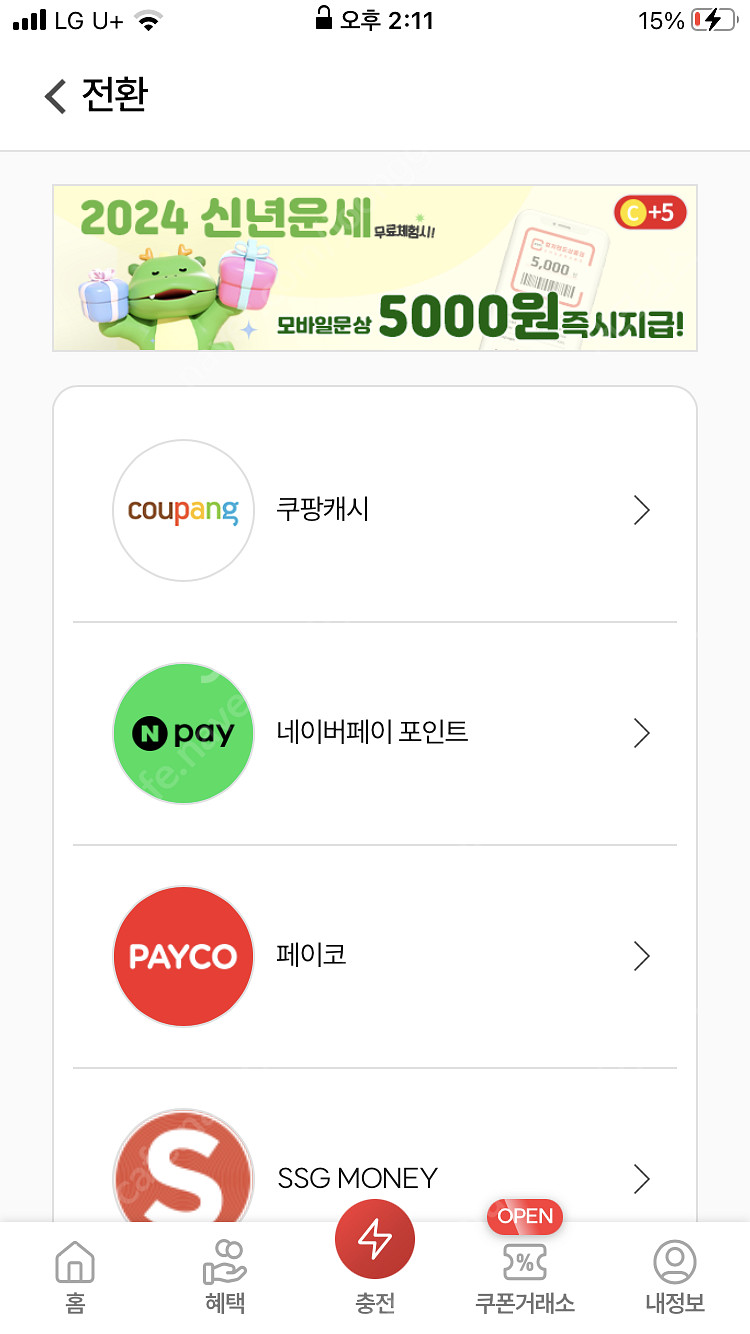Expand the 네이버페이 포인트 row chevron
Viewport: 750px width, 1334px height.
(641, 733)
